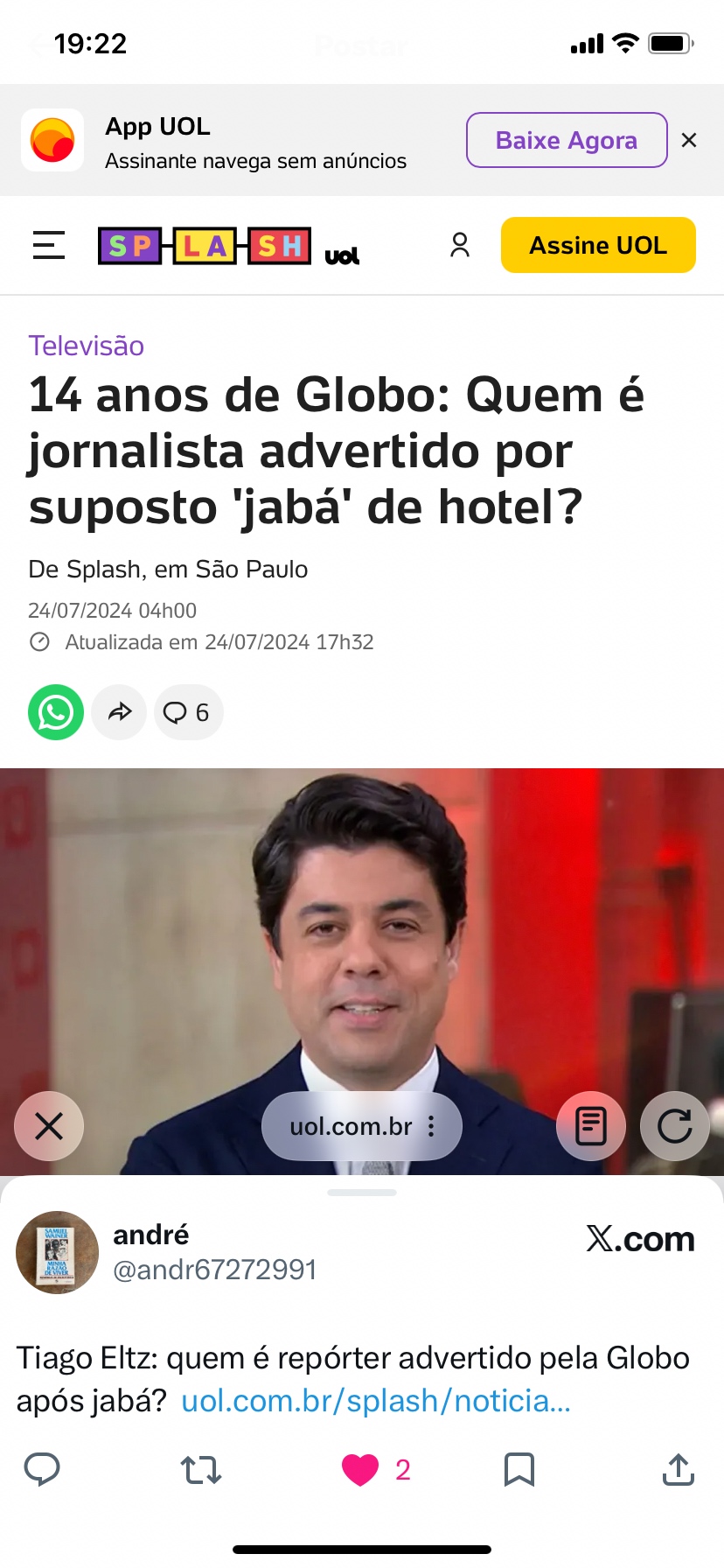Screen dimensions: 724x1568
Task: Bookmark andré's post
Action: tap(519, 1470)
